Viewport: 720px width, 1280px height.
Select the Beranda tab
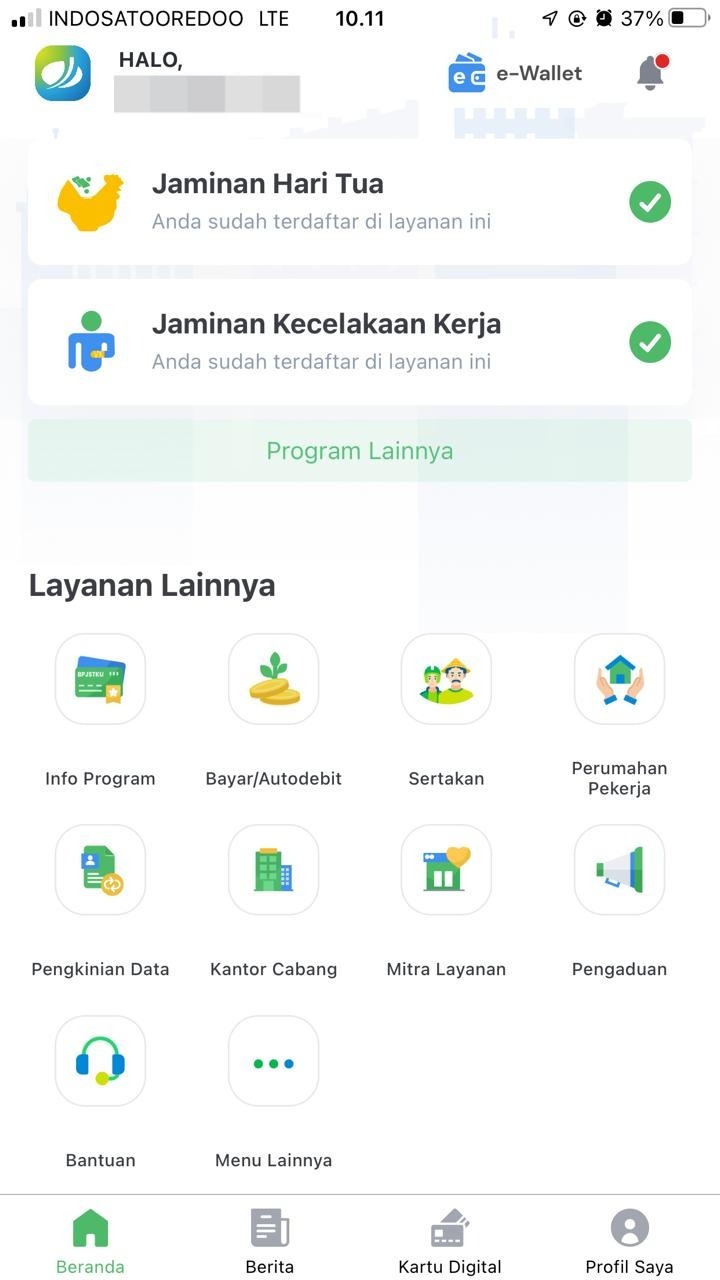[x=90, y=1241]
